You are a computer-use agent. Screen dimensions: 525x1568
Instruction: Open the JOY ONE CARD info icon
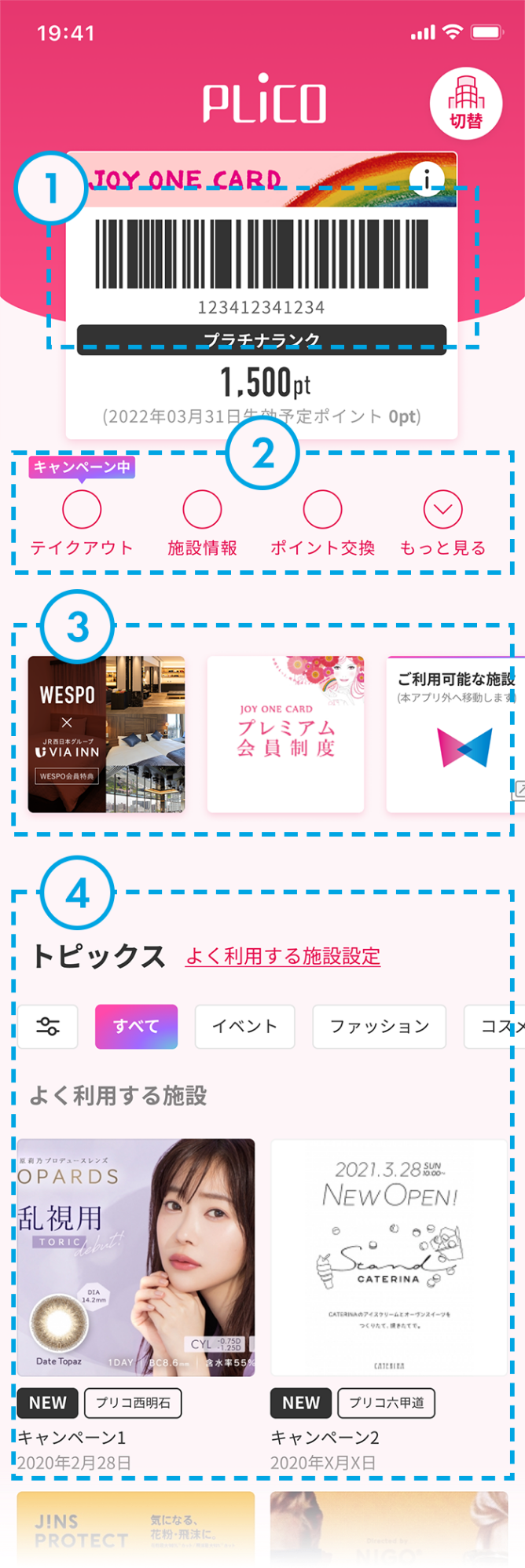pos(427,180)
